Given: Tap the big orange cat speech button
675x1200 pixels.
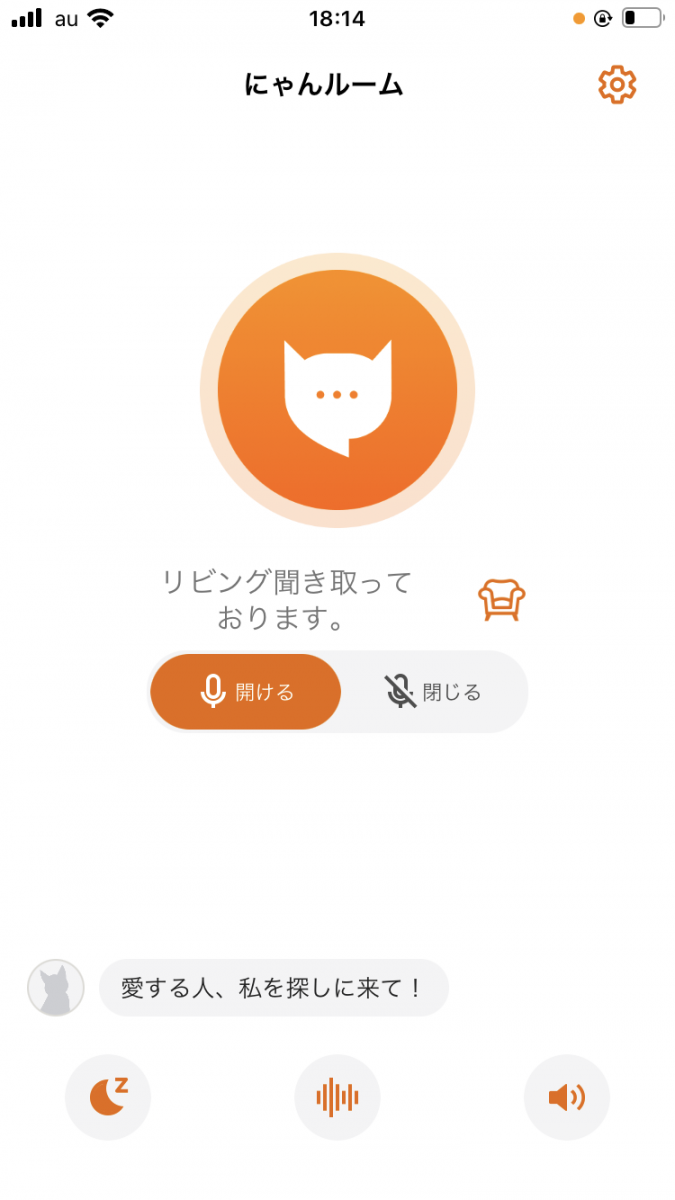Looking at the screenshot, I should [x=337, y=391].
